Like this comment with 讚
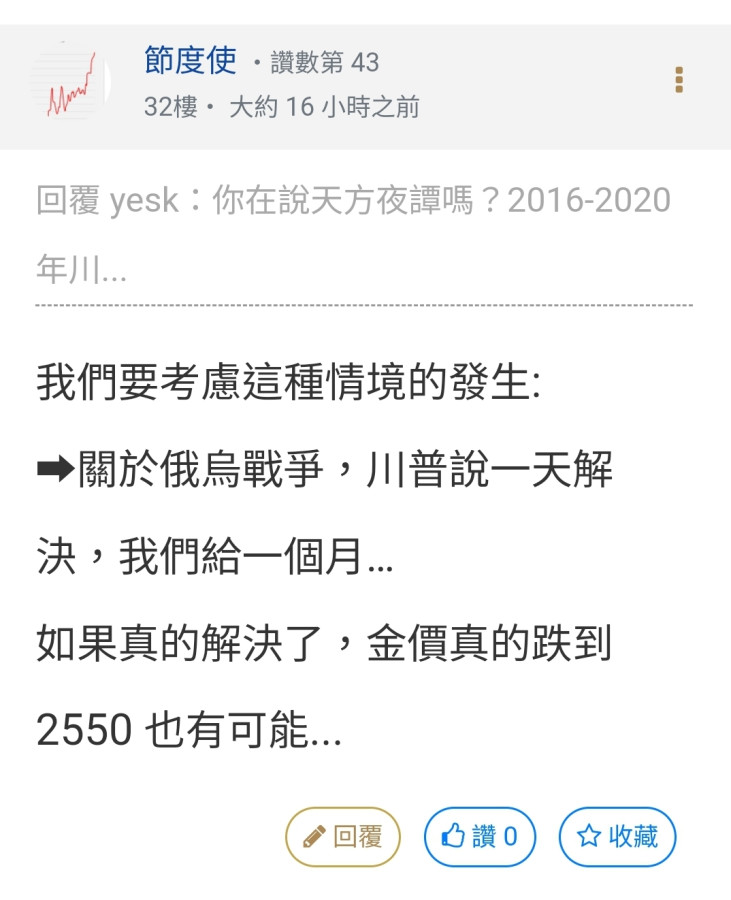 pos(480,836)
